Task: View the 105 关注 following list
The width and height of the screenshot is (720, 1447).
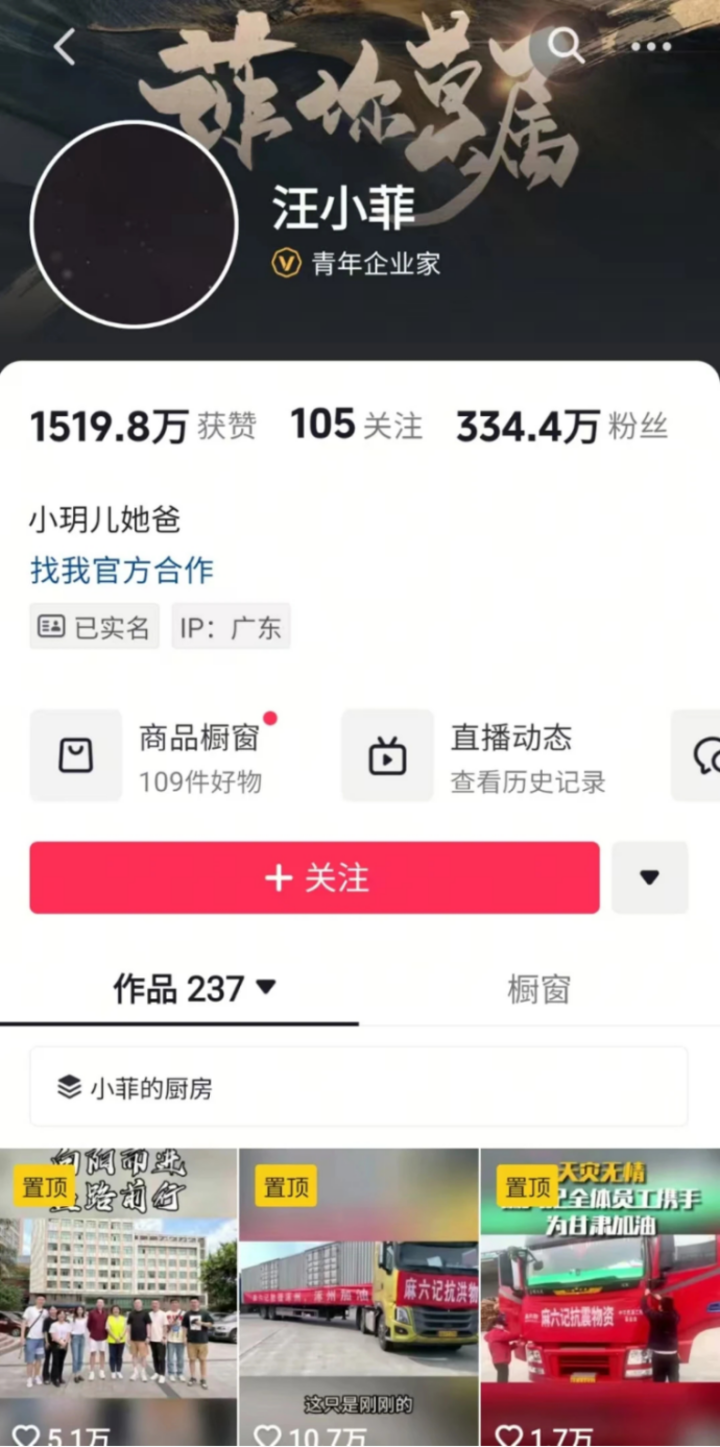Action: coord(356,426)
